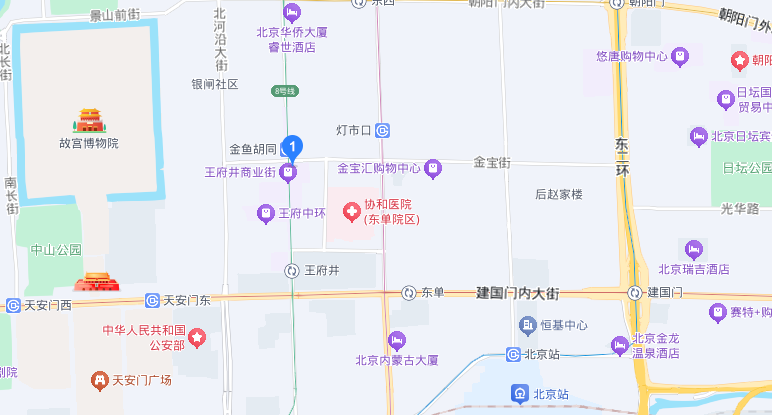Tap the 悠唐购物中心 shopping marker
772x415 pixels.
pyautogui.click(x=680, y=57)
